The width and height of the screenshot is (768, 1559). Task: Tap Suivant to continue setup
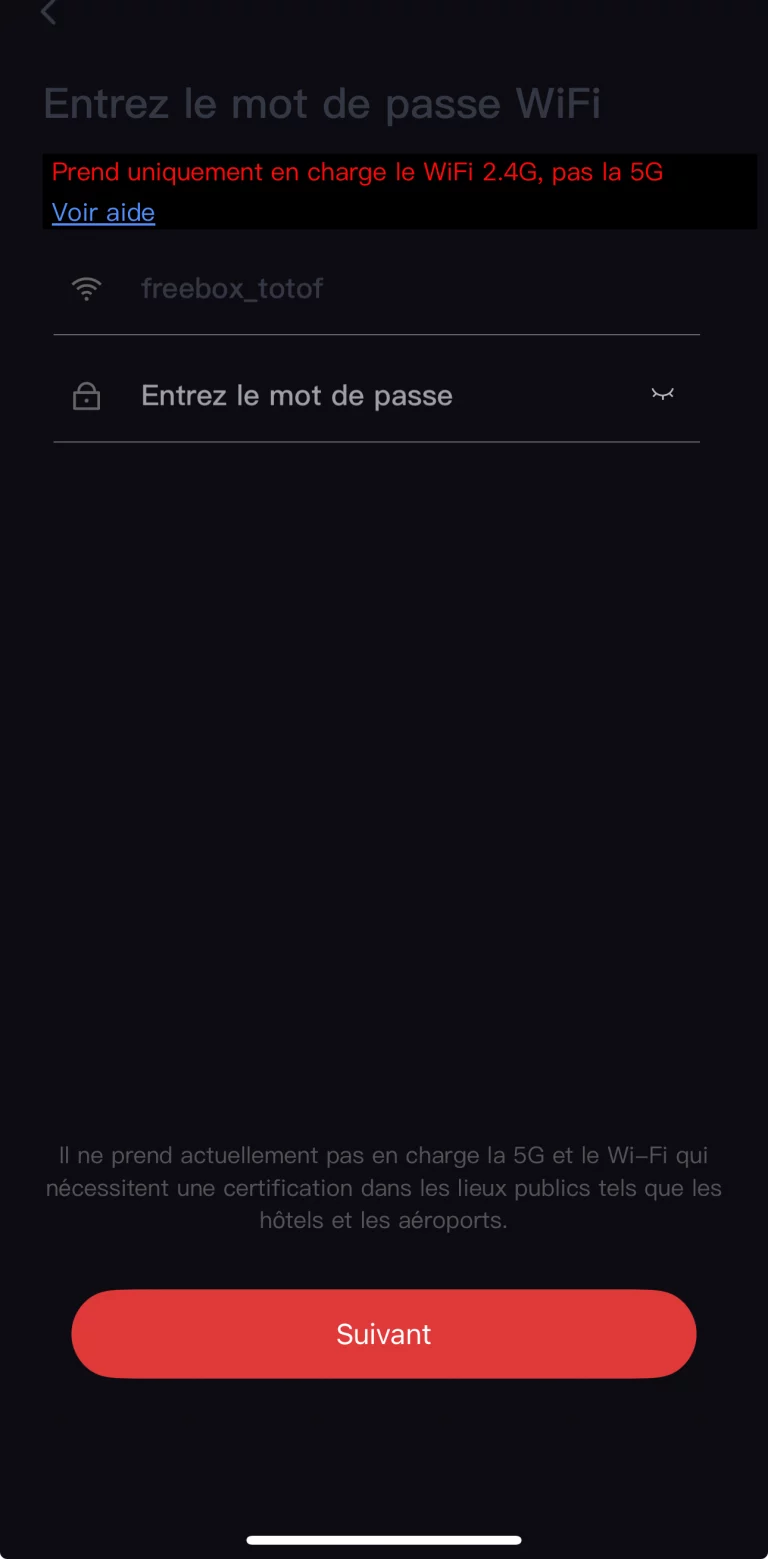click(x=384, y=1334)
